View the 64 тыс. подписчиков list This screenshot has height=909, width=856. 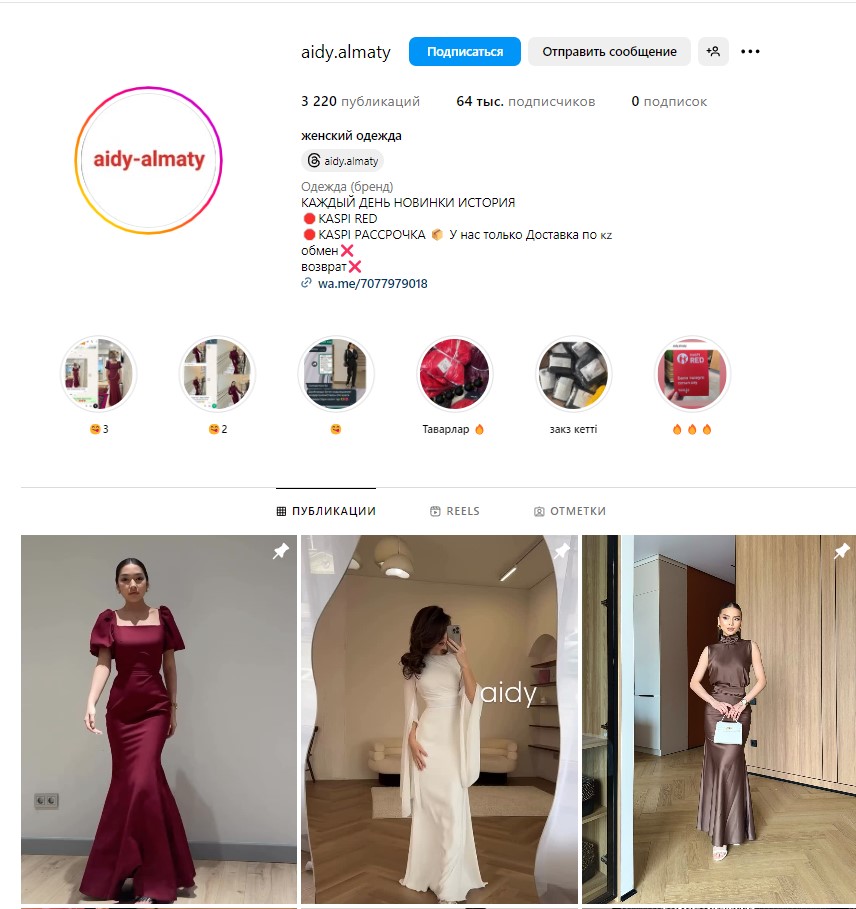click(x=525, y=102)
